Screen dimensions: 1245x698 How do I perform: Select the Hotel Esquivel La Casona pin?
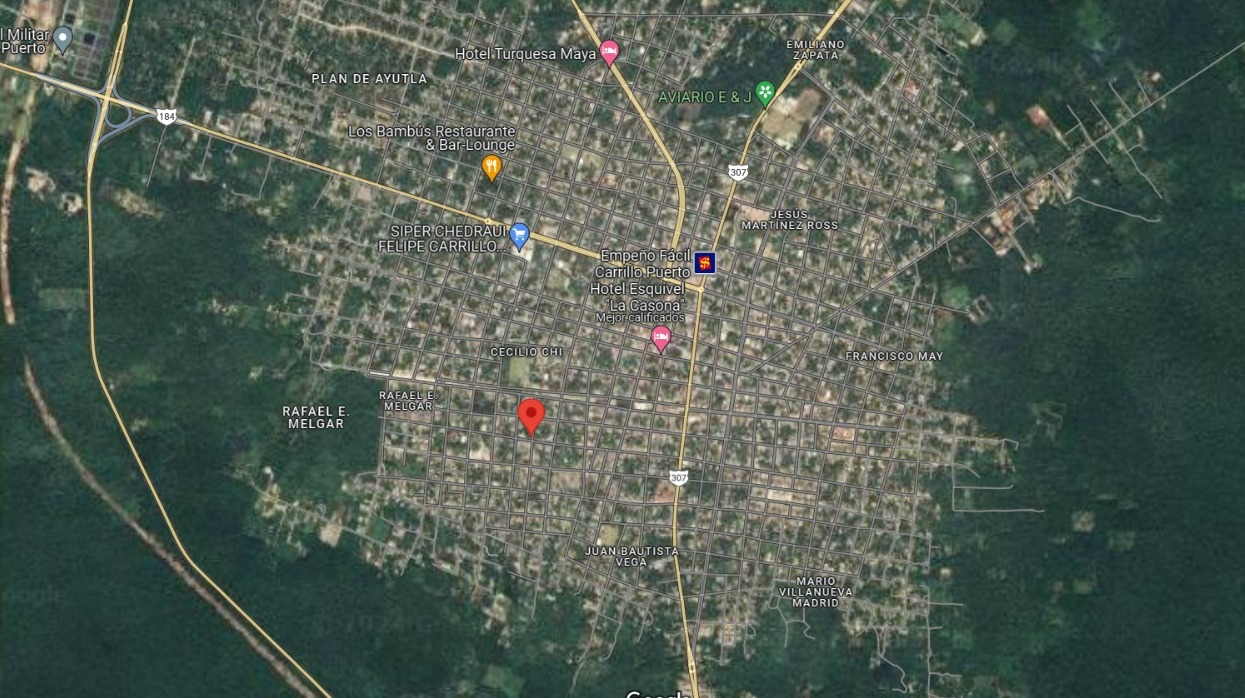point(660,338)
